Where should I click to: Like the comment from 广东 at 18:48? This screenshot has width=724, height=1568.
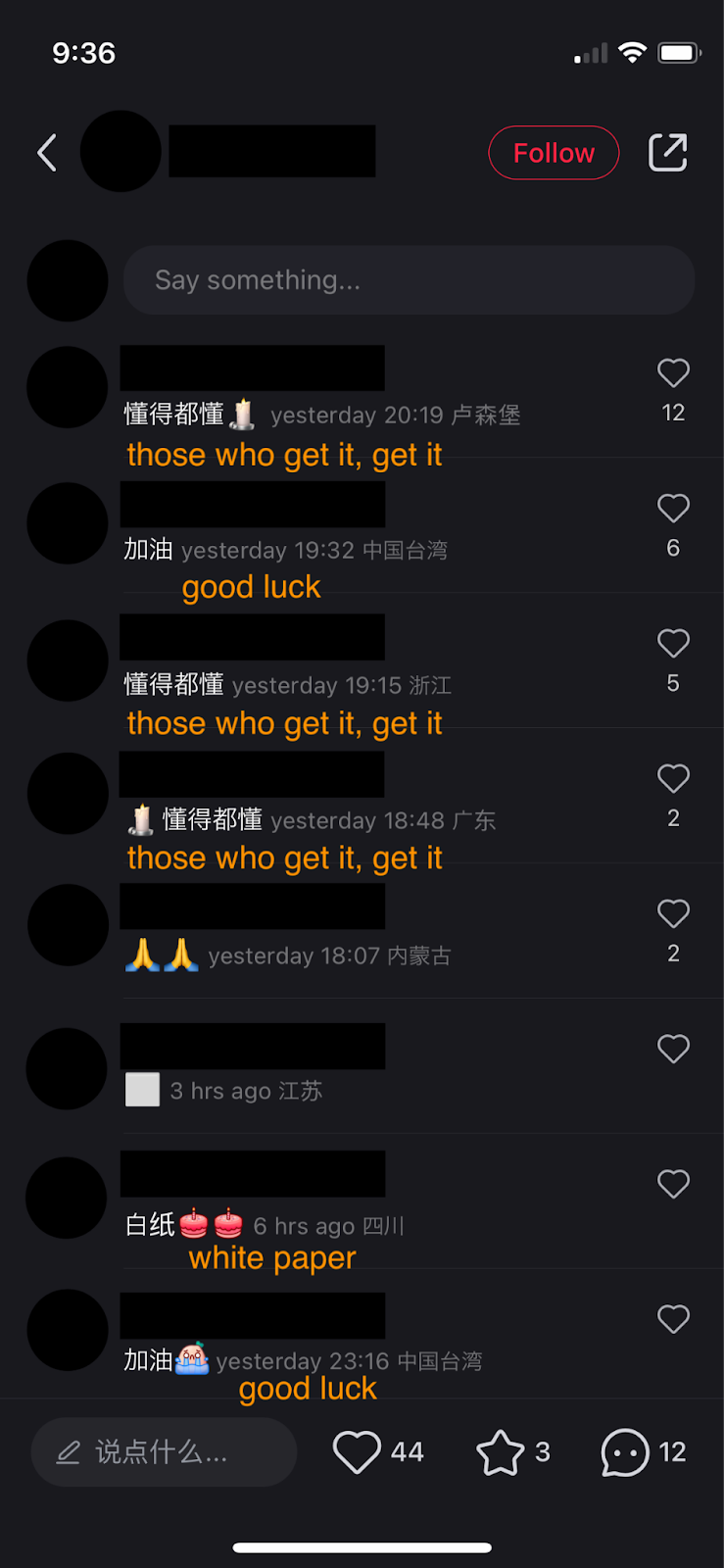click(673, 779)
